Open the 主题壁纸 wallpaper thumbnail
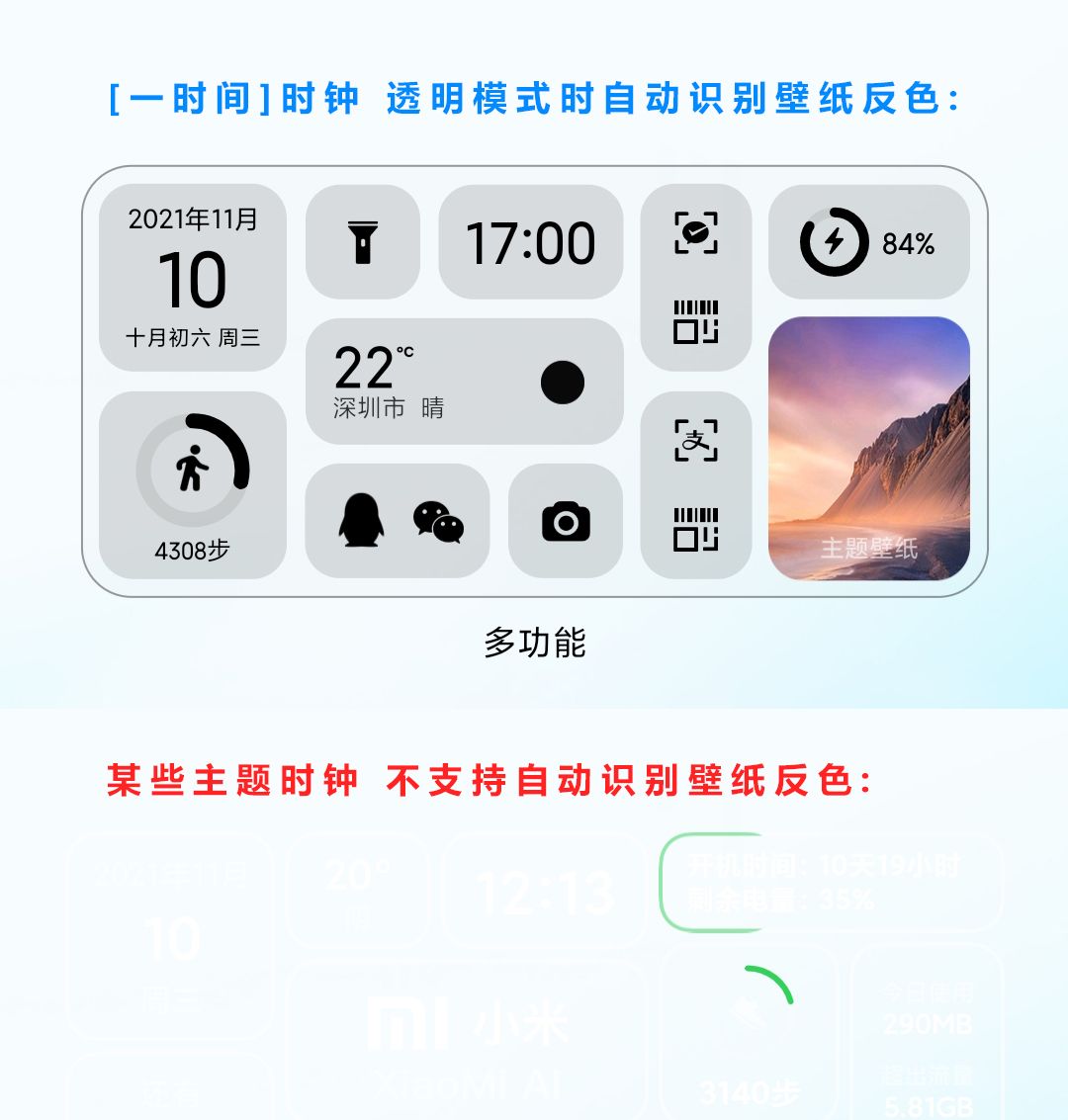 point(868,447)
